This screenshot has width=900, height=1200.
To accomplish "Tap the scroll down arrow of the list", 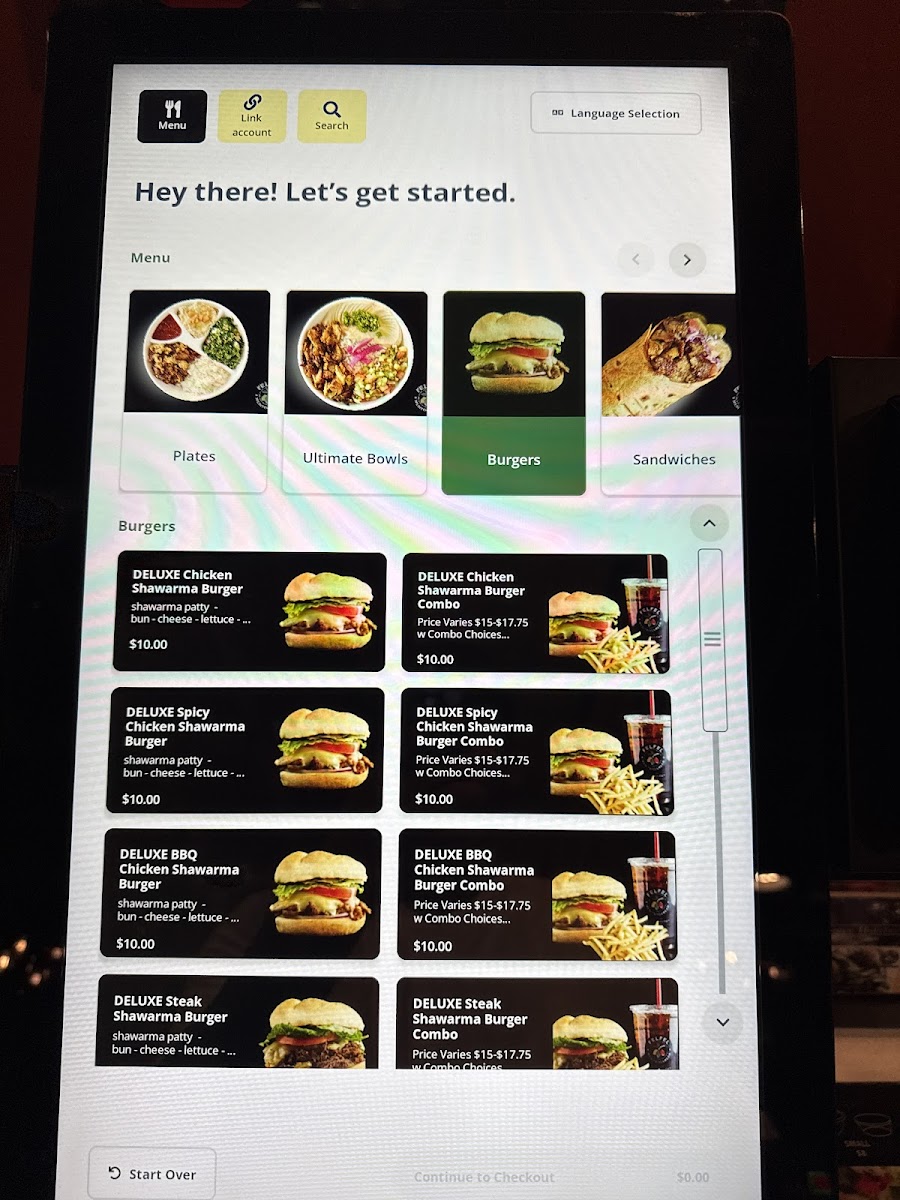I will click(723, 1022).
